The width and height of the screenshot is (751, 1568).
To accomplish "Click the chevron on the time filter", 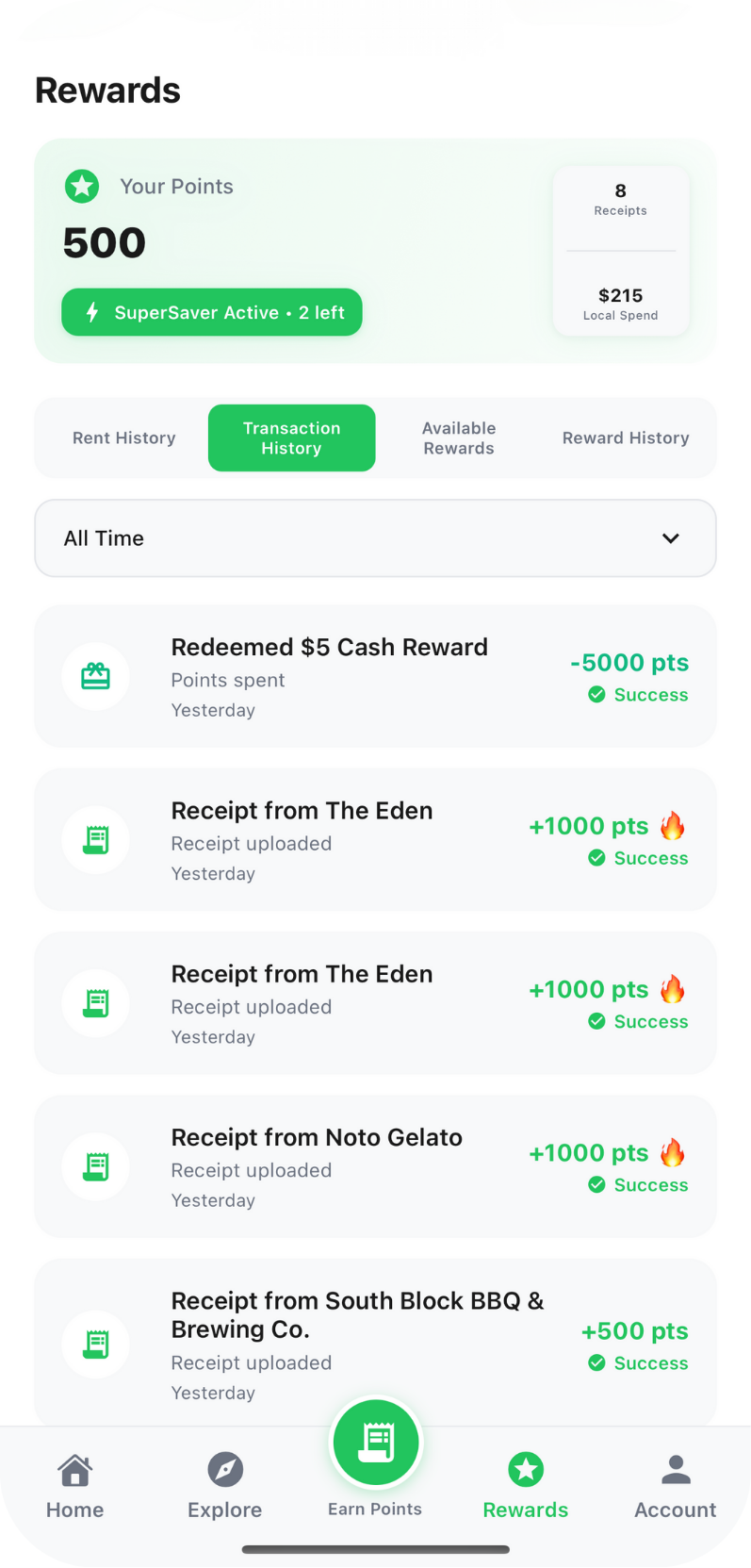I will 670,537.
